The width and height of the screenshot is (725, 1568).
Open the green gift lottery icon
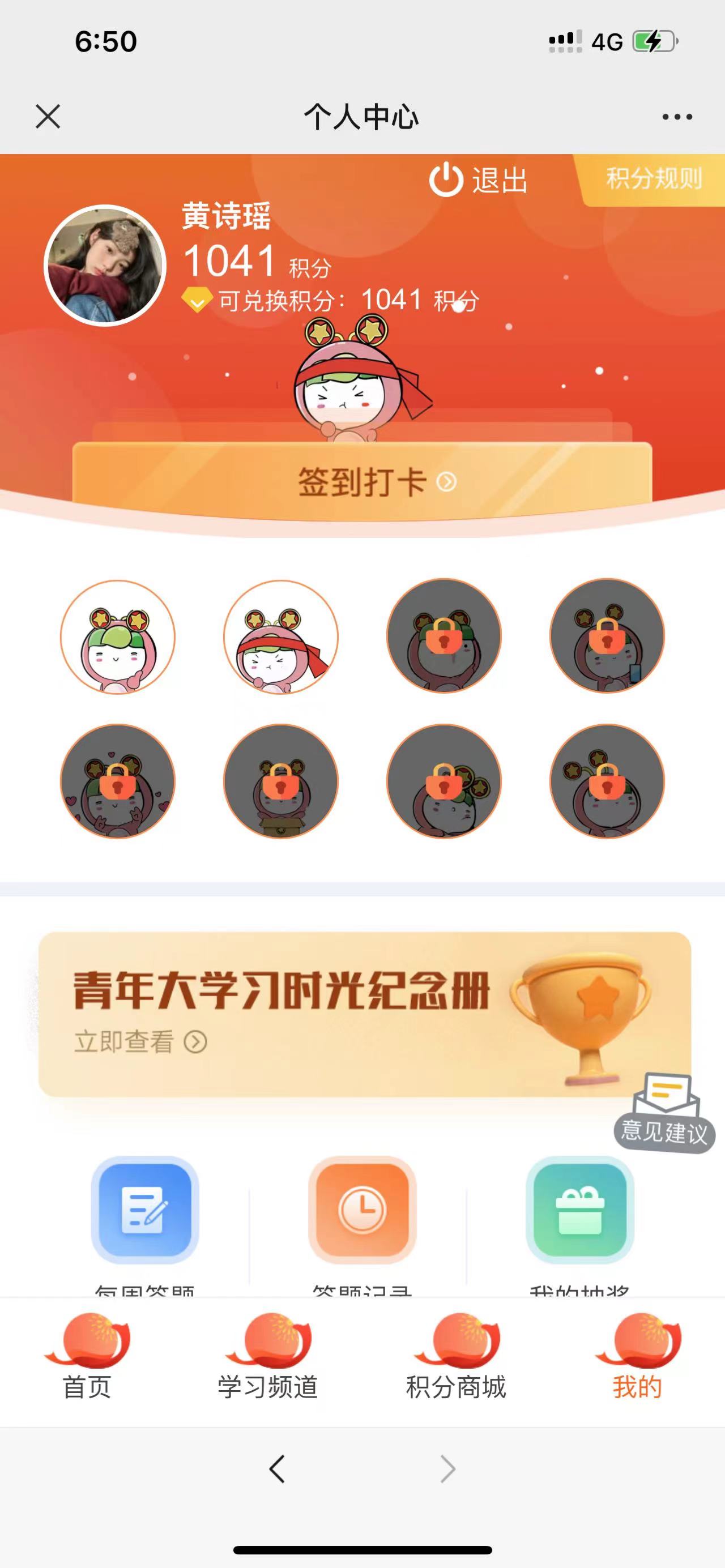579,1210
